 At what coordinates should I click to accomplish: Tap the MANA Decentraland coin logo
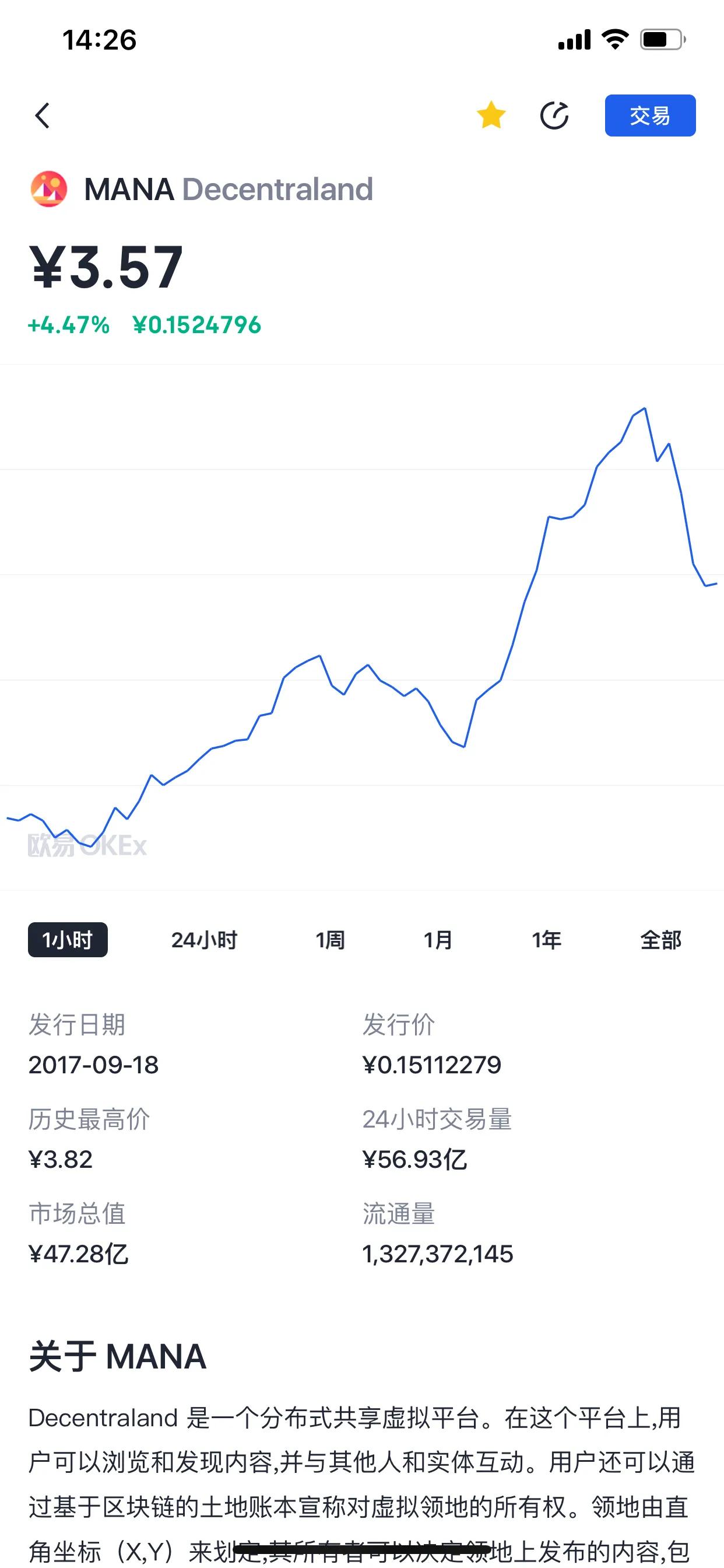(50, 188)
